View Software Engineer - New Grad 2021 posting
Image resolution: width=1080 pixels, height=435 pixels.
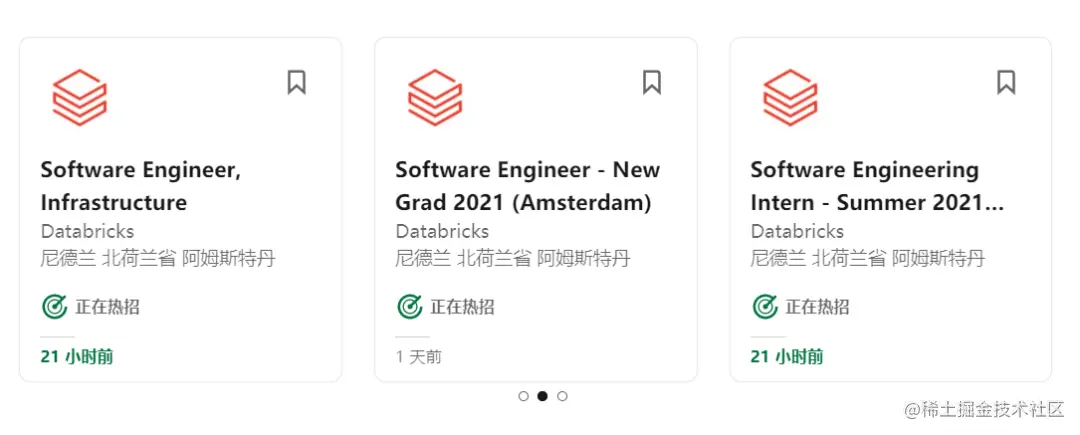527,186
